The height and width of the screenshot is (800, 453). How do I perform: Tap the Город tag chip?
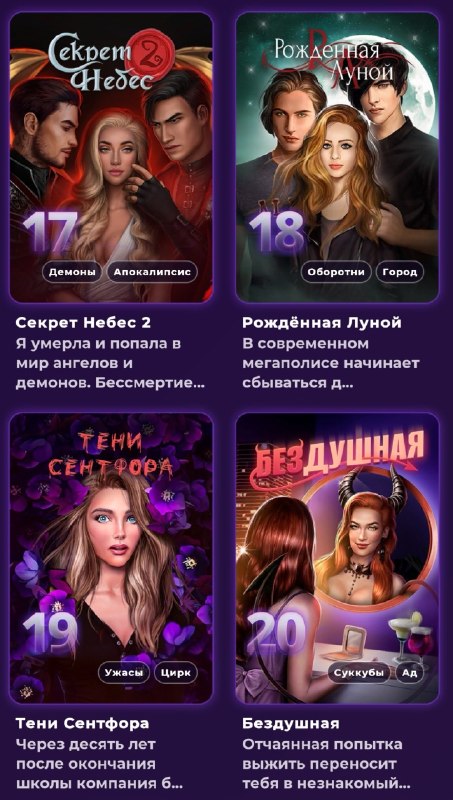tap(400, 272)
